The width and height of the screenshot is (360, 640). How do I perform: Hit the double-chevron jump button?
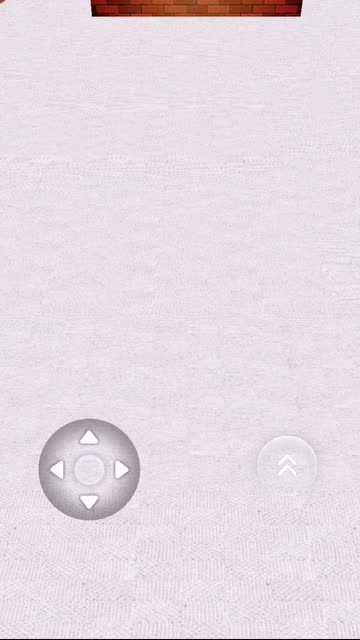287,465
